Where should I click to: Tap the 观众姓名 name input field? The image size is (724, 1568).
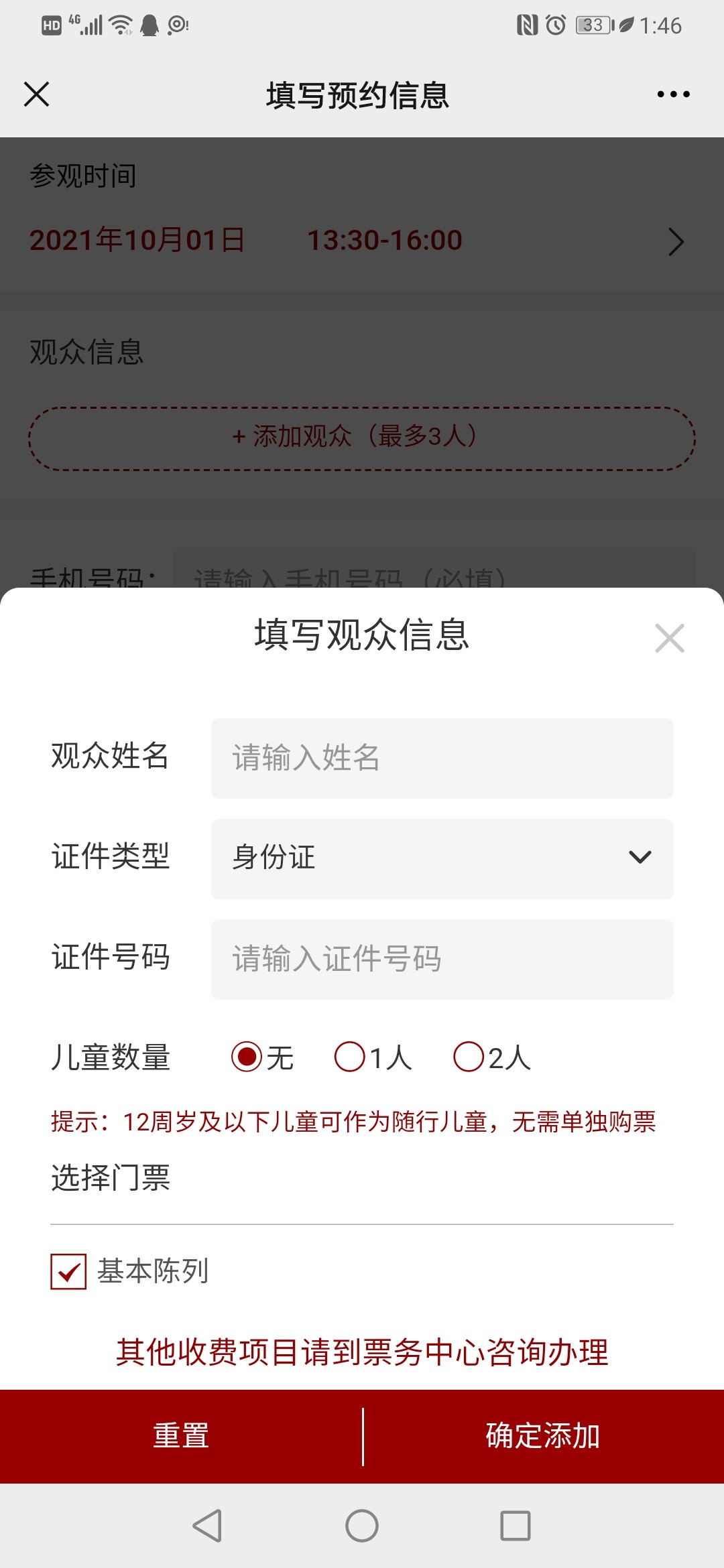point(442,759)
